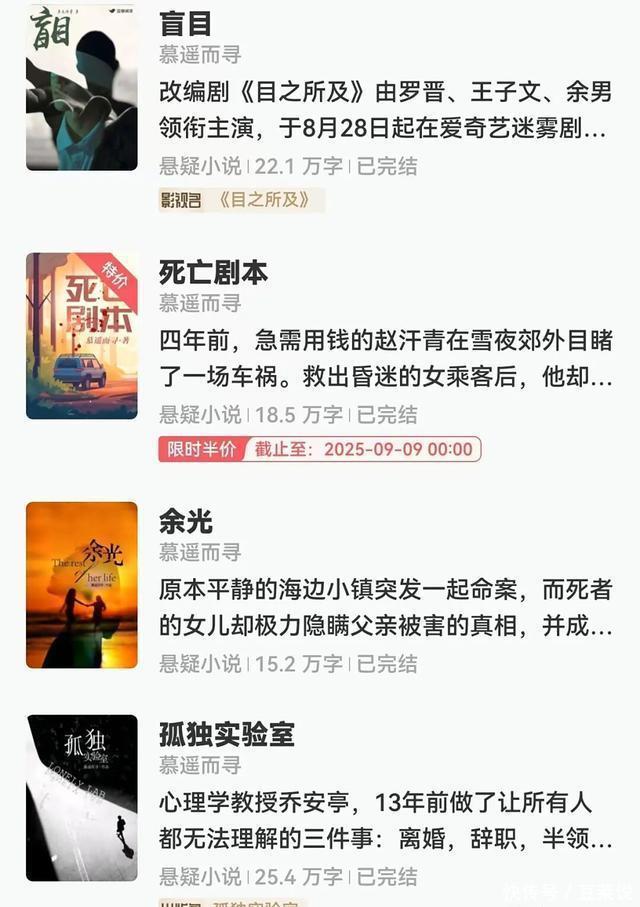Open the 《目之所及》 film adaptation tag
640x907 pixels.
[x=242, y=199]
